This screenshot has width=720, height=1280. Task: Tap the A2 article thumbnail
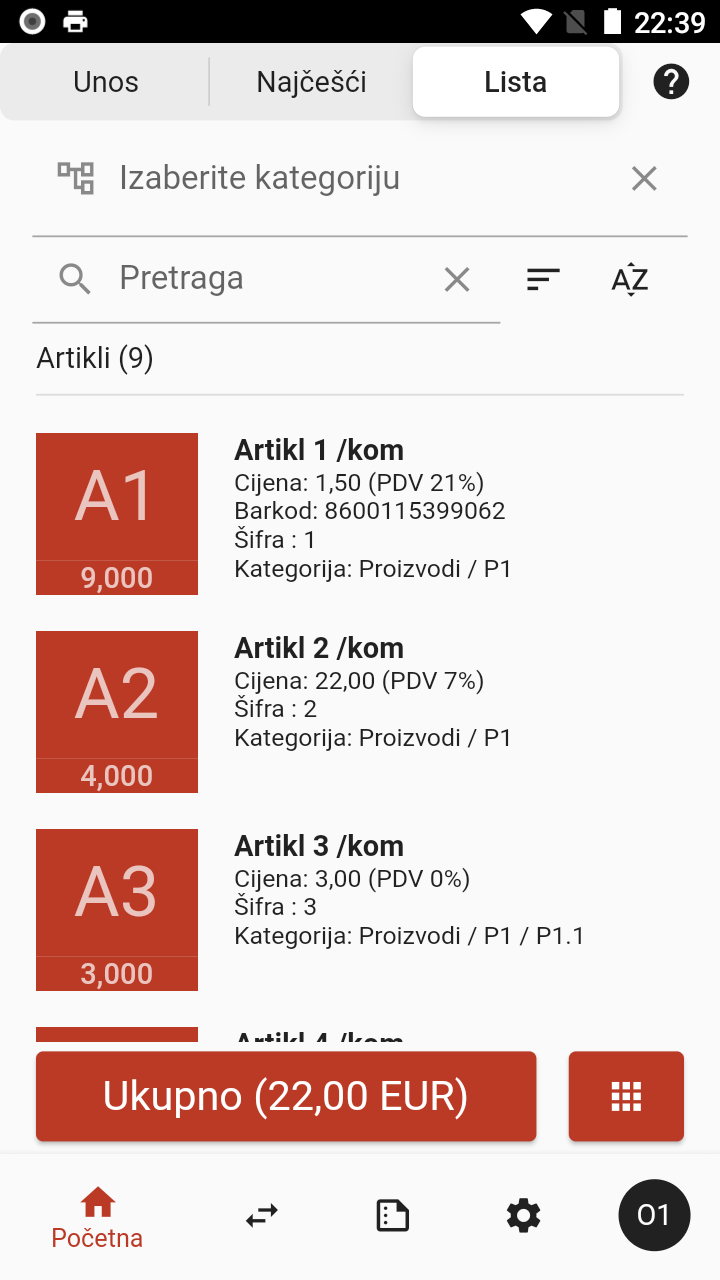(x=117, y=712)
